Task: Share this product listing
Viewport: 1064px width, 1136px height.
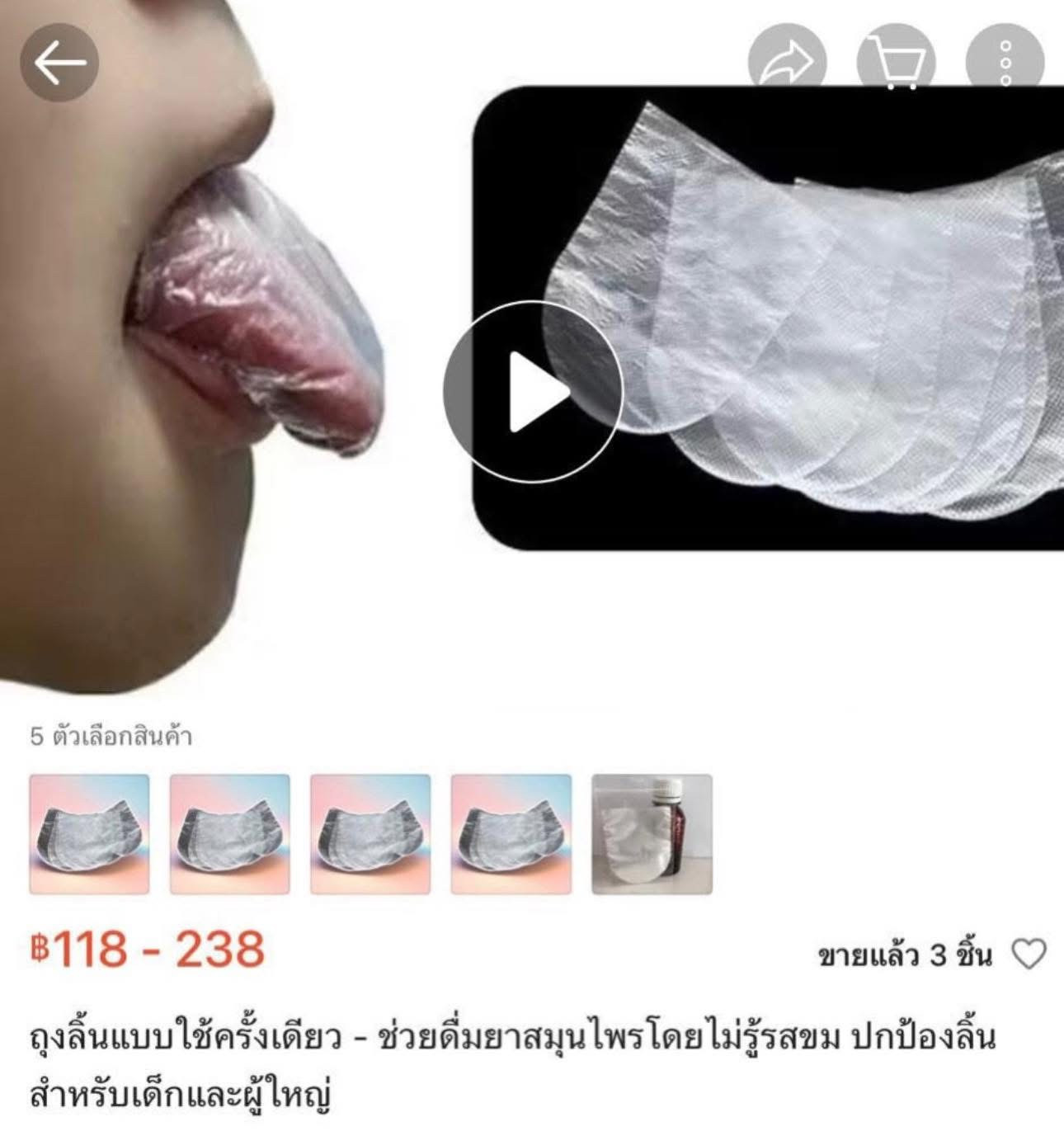Action: pos(786,63)
